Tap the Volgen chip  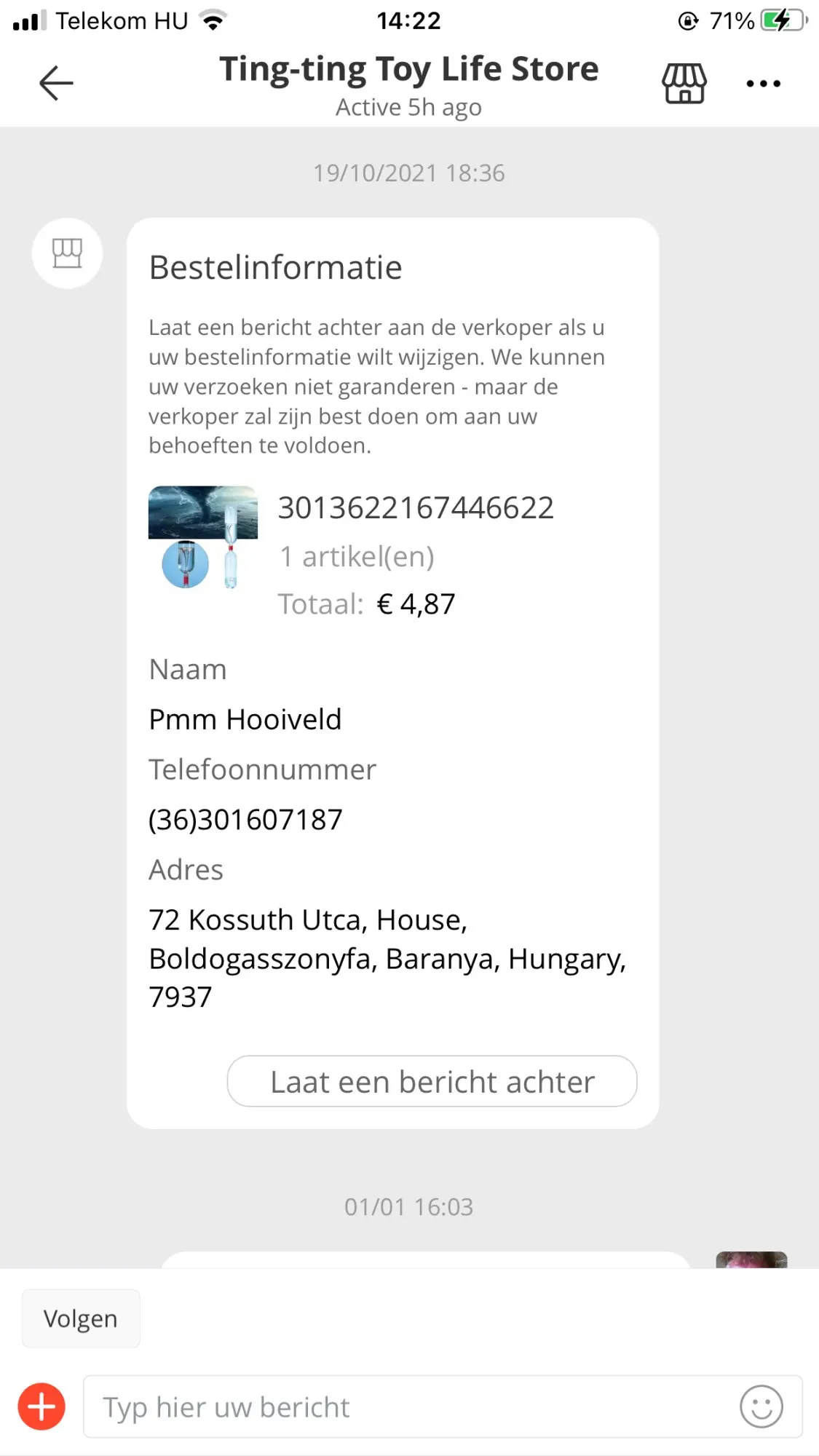pyautogui.click(x=81, y=1318)
